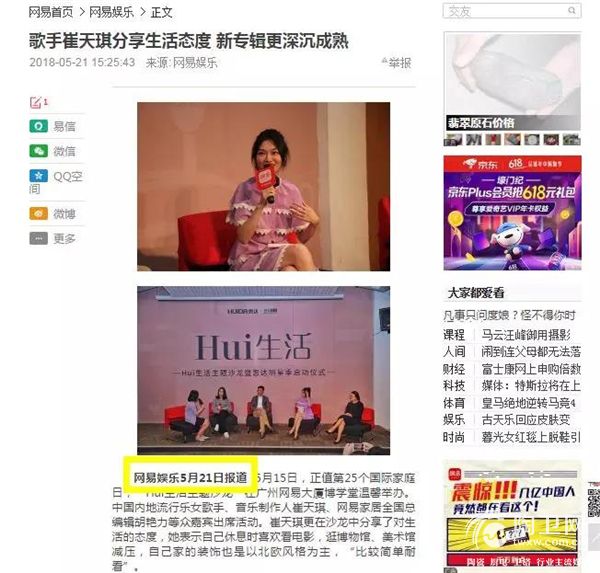Read 古天乐回应皮肤变 entertainment story
Screen dimensions: 600x573
pyautogui.click(x=527, y=420)
